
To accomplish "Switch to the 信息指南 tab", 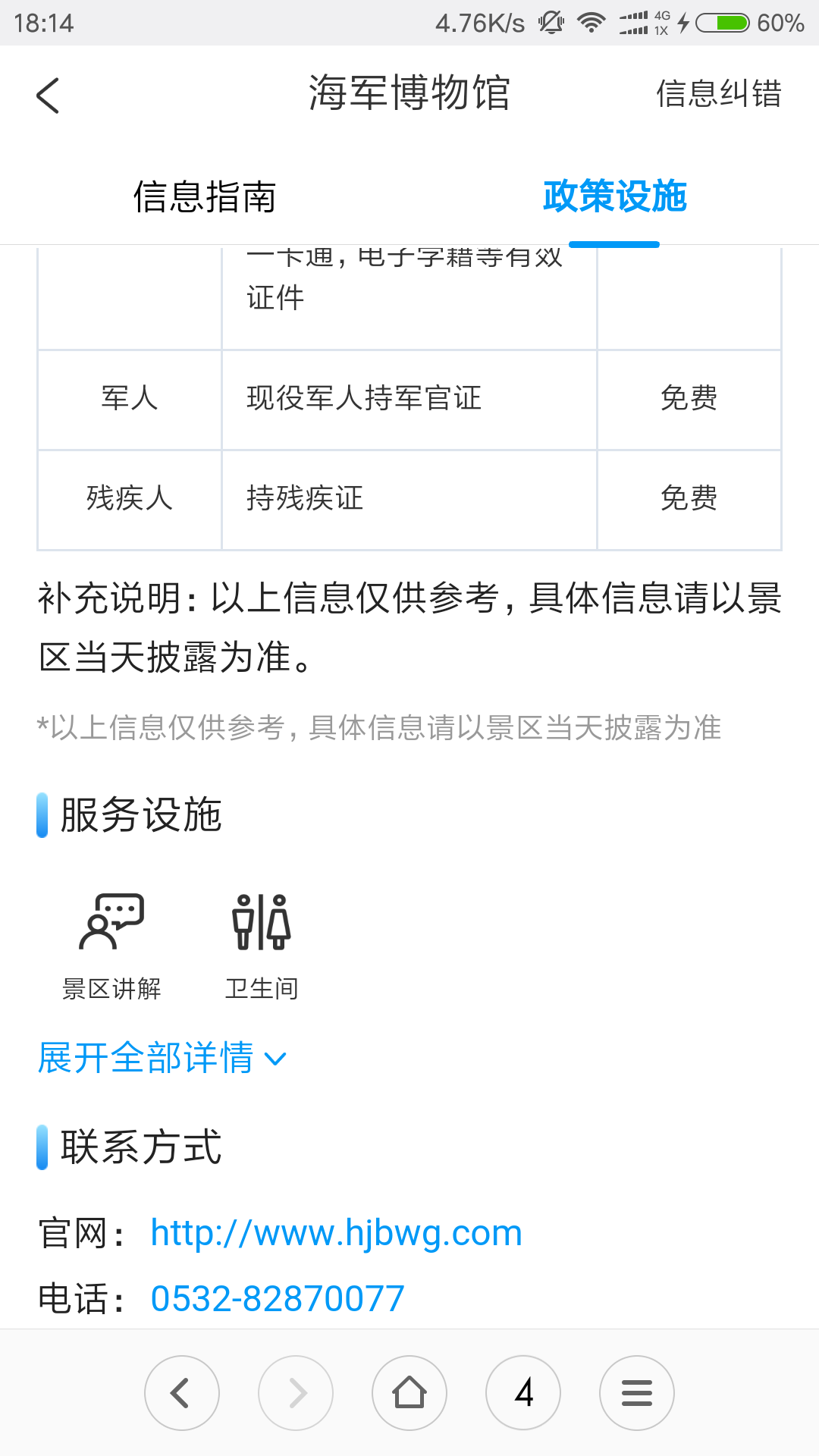I will 205,196.
